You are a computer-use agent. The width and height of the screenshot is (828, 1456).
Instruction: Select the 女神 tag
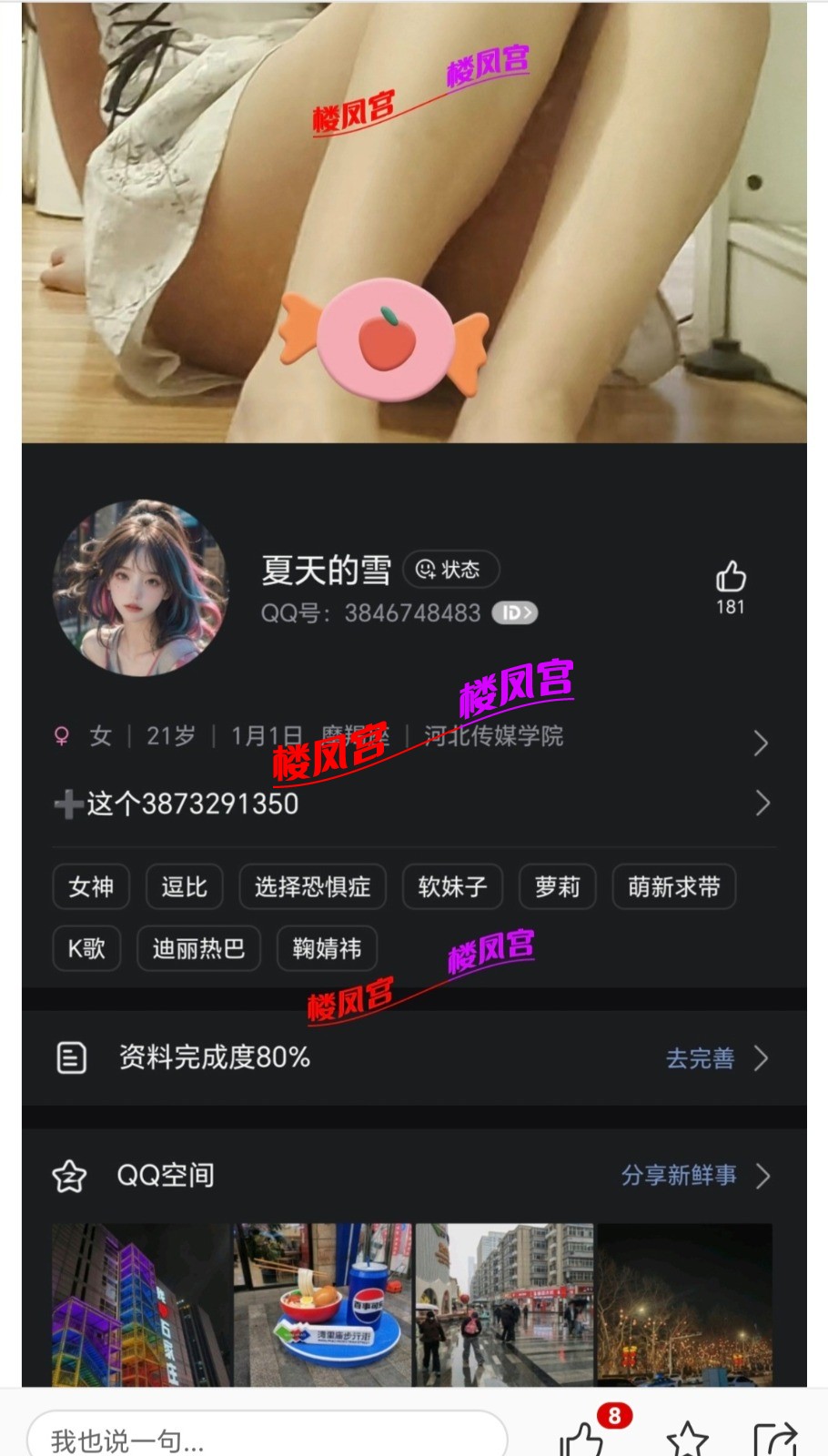coord(90,887)
